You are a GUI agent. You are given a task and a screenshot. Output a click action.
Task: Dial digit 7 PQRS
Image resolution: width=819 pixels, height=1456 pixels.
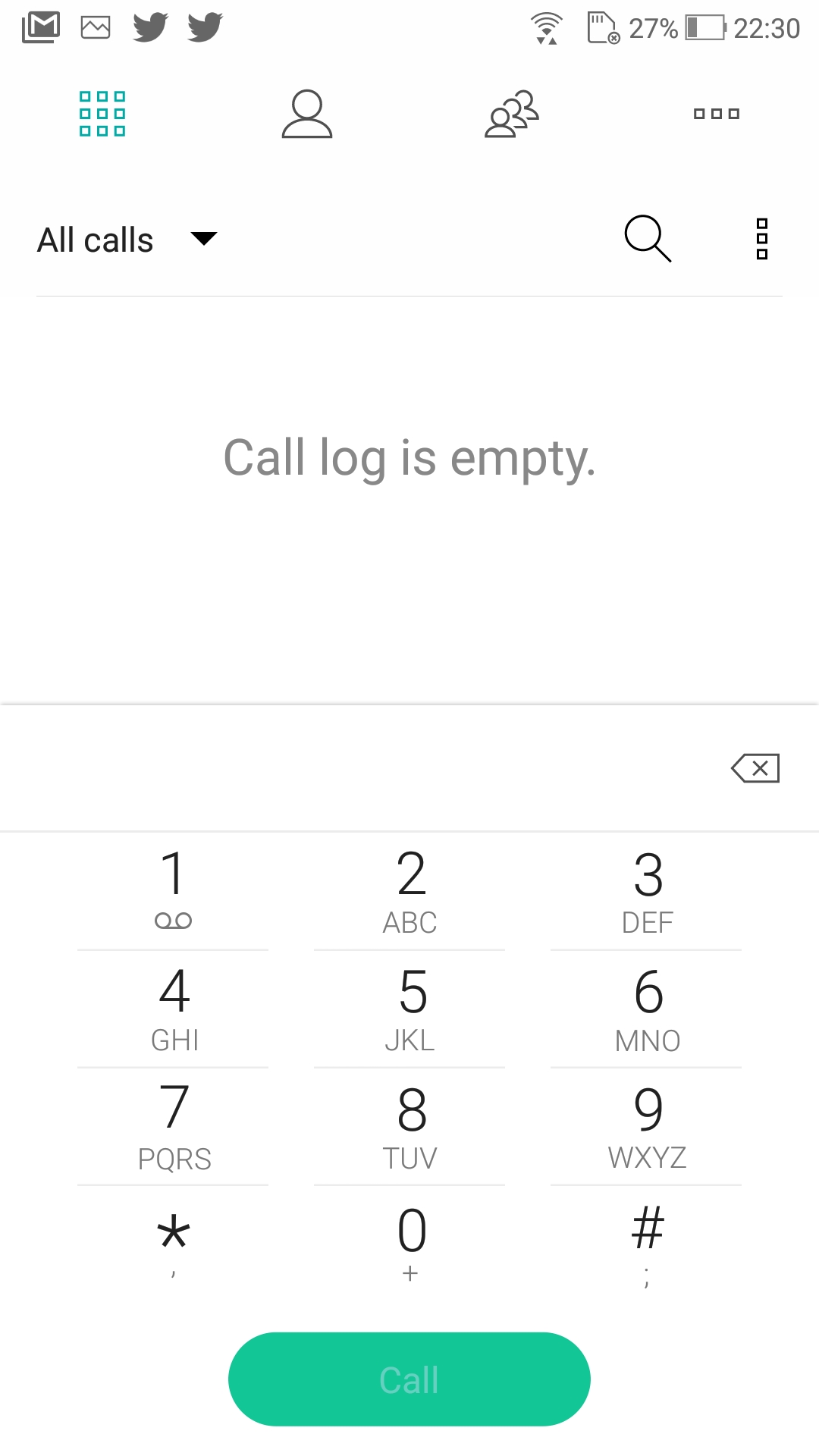173,1127
